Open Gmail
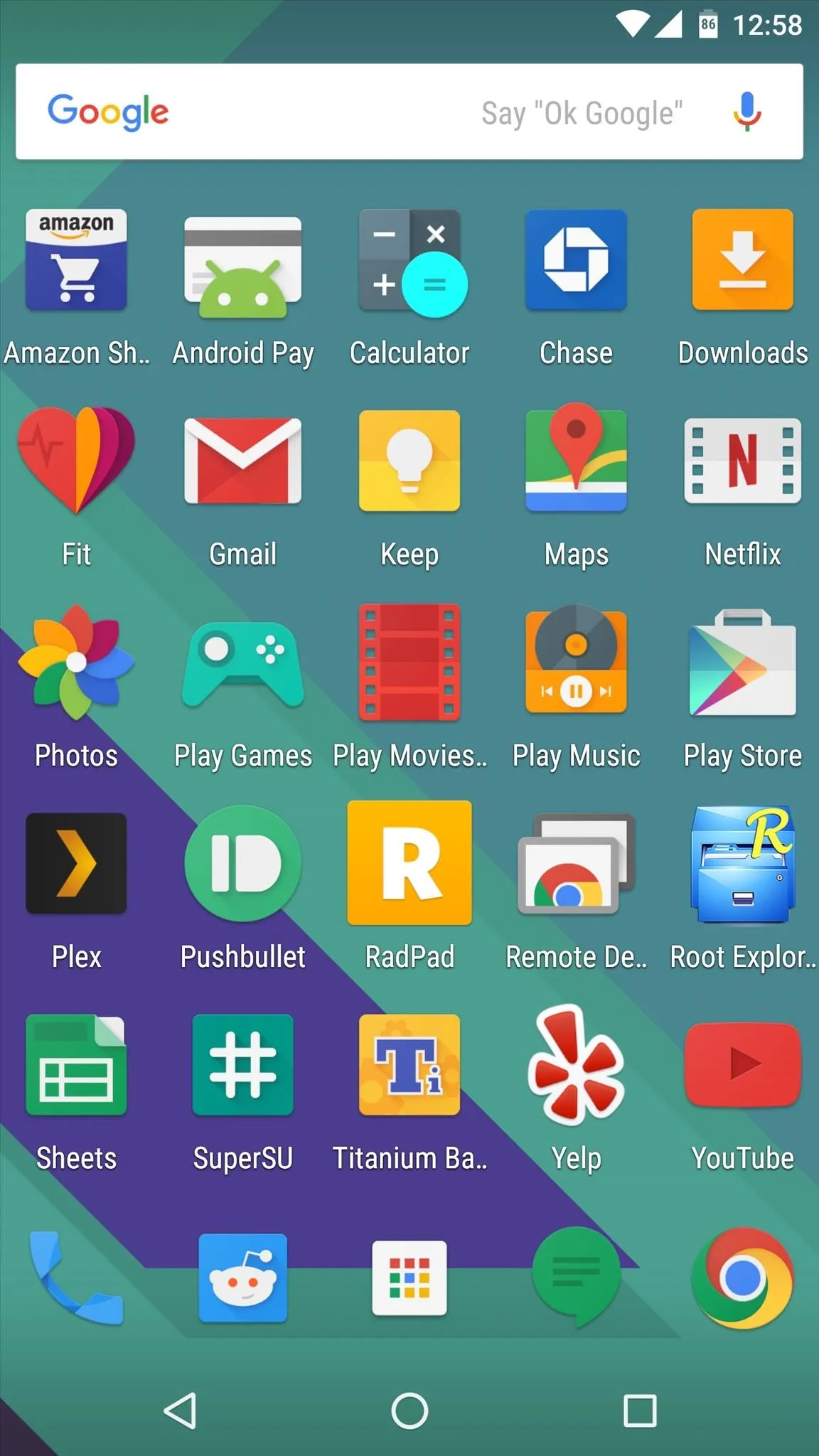Screen dimensions: 819x1456 (242, 461)
